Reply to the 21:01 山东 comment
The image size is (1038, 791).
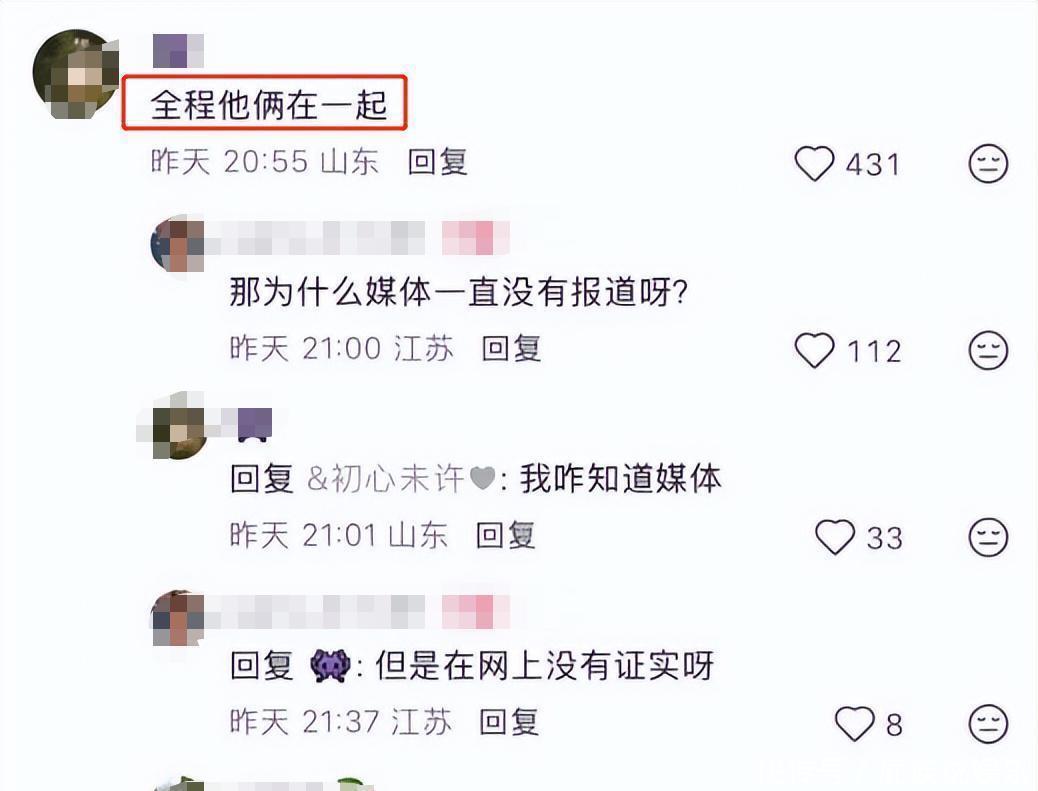[505, 535]
